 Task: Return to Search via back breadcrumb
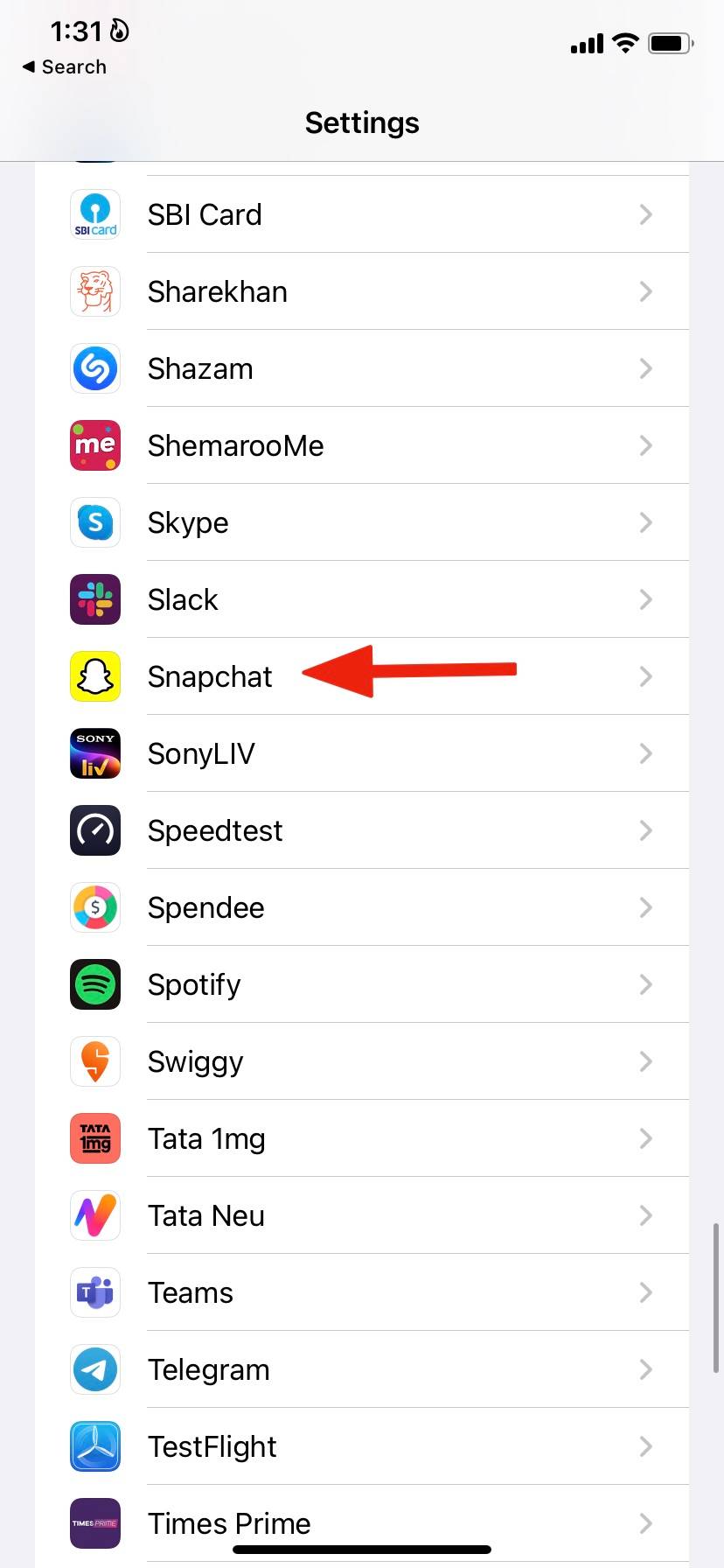pos(65,67)
